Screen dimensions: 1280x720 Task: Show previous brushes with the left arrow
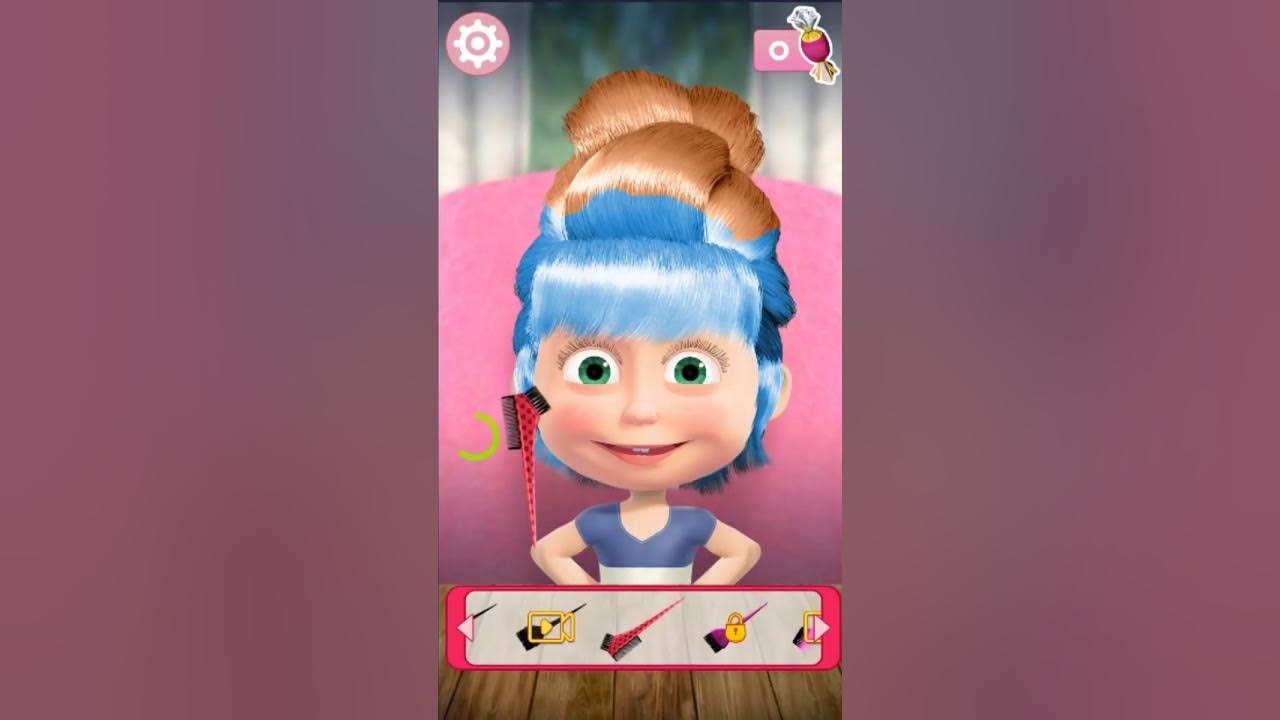[464, 628]
